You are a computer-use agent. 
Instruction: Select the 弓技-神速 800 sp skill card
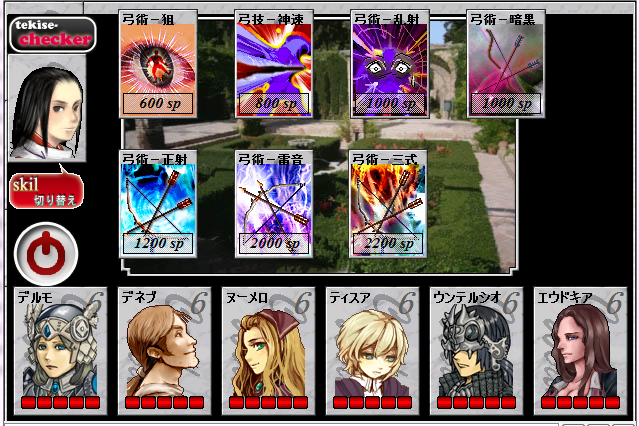pos(274,64)
